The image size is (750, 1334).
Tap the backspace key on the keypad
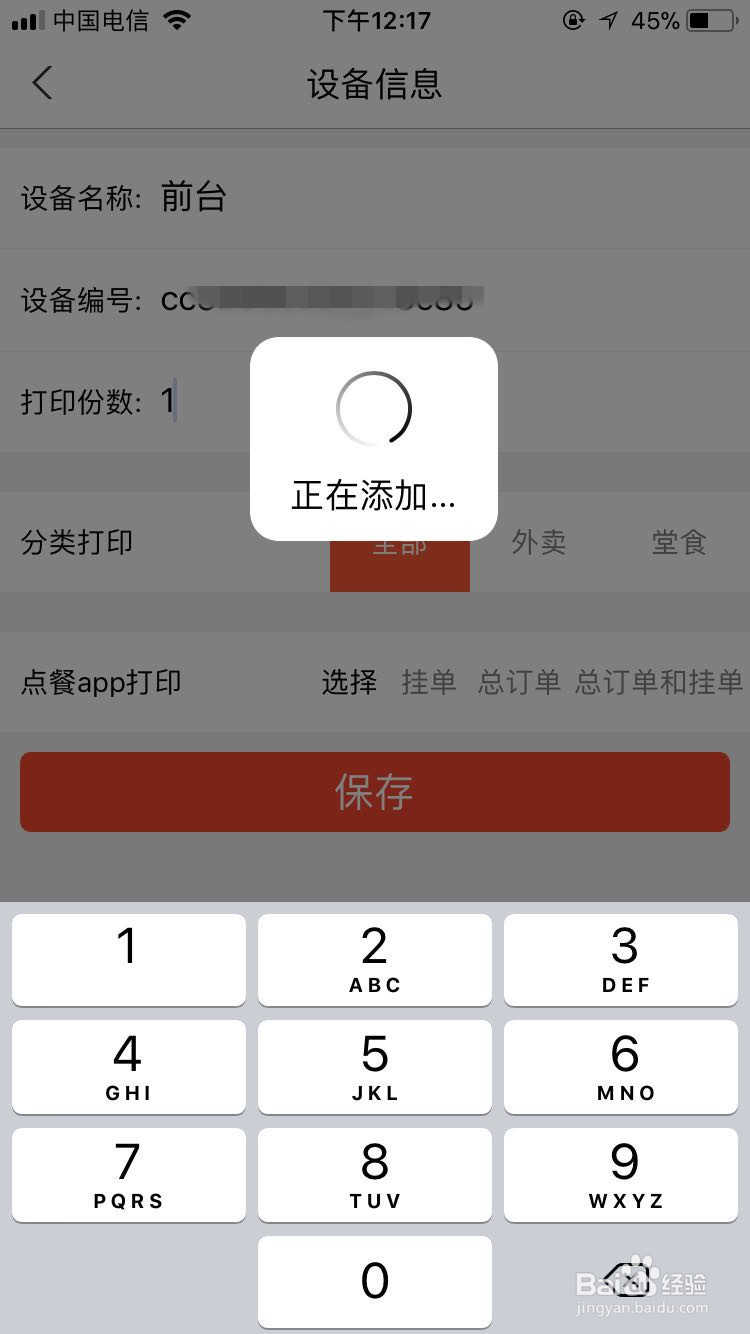tap(621, 1283)
